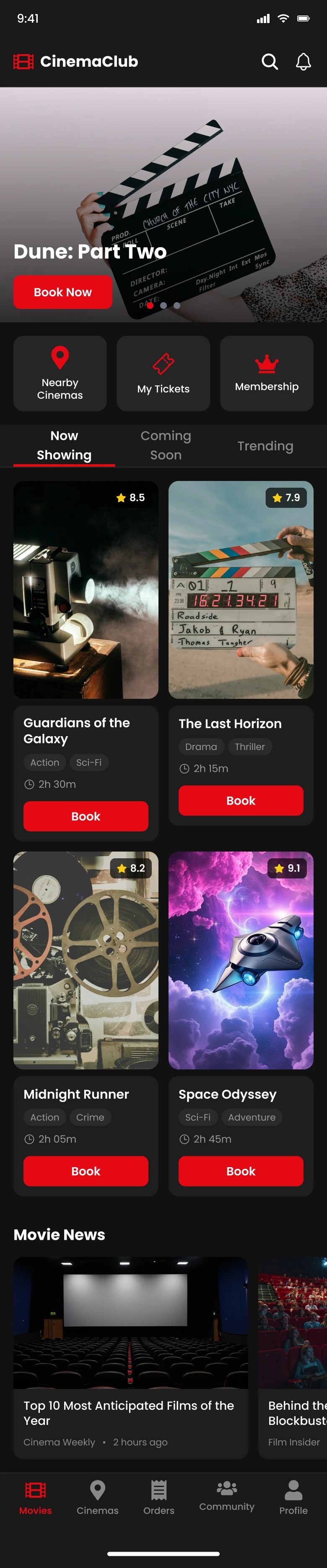The width and height of the screenshot is (327, 1568).
Task: View My Tickets
Action: click(163, 373)
